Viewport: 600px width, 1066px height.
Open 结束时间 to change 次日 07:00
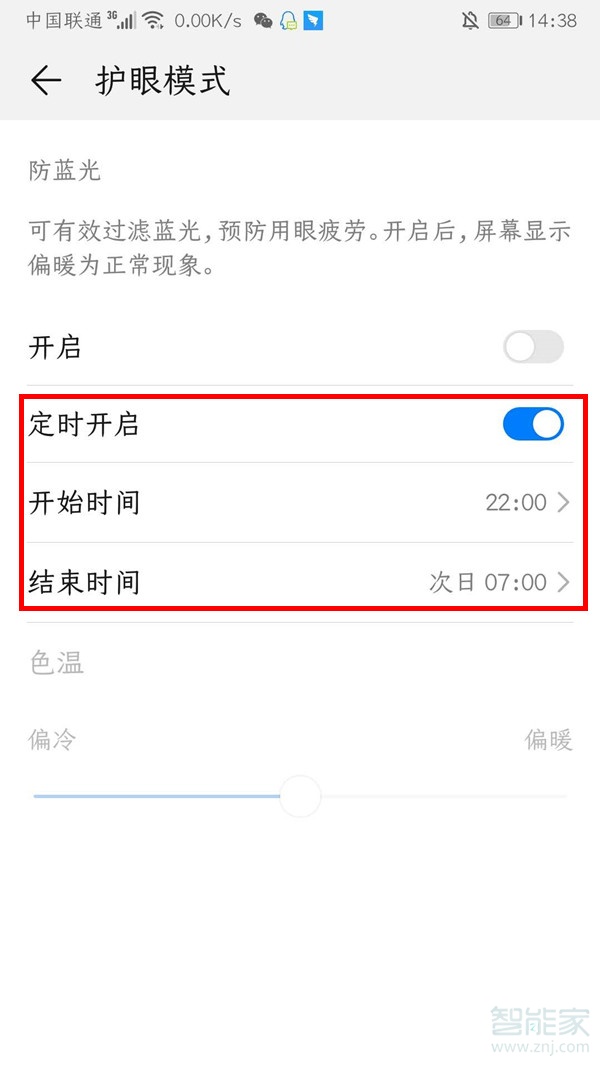click(300, 582)
